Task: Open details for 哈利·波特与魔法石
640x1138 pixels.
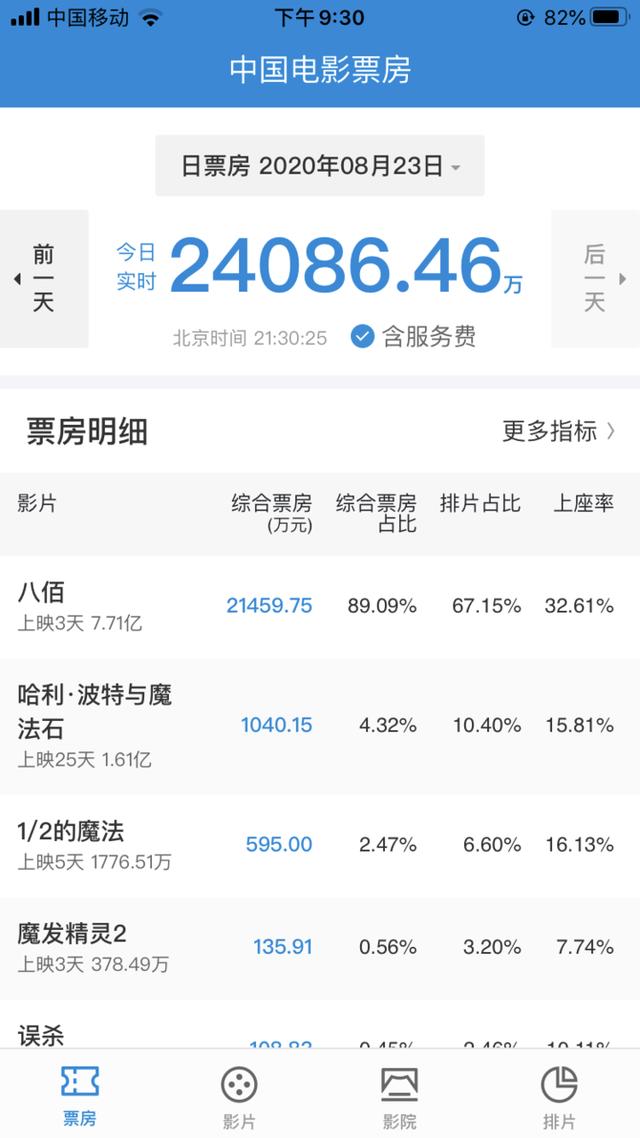Action: pos(320,726)
